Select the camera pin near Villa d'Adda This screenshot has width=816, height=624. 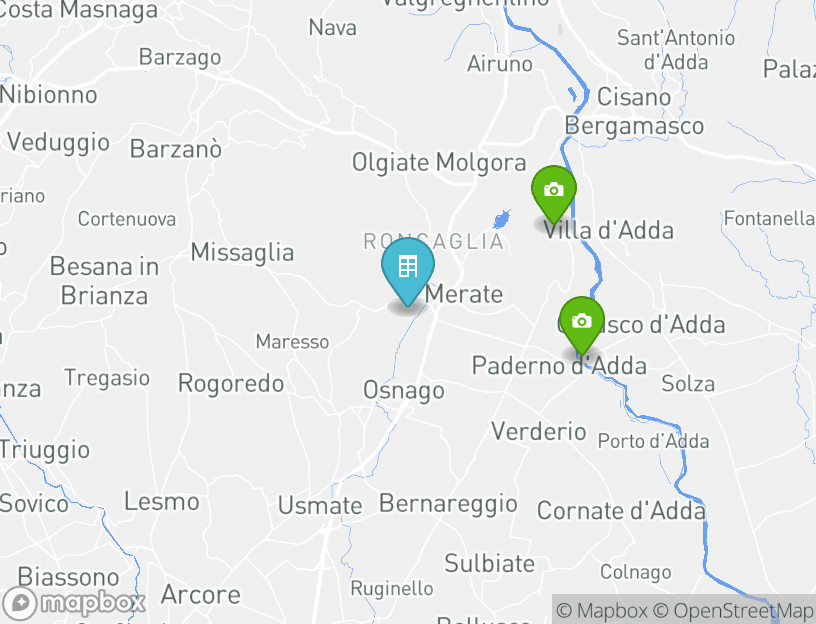[x=553, y=191]
